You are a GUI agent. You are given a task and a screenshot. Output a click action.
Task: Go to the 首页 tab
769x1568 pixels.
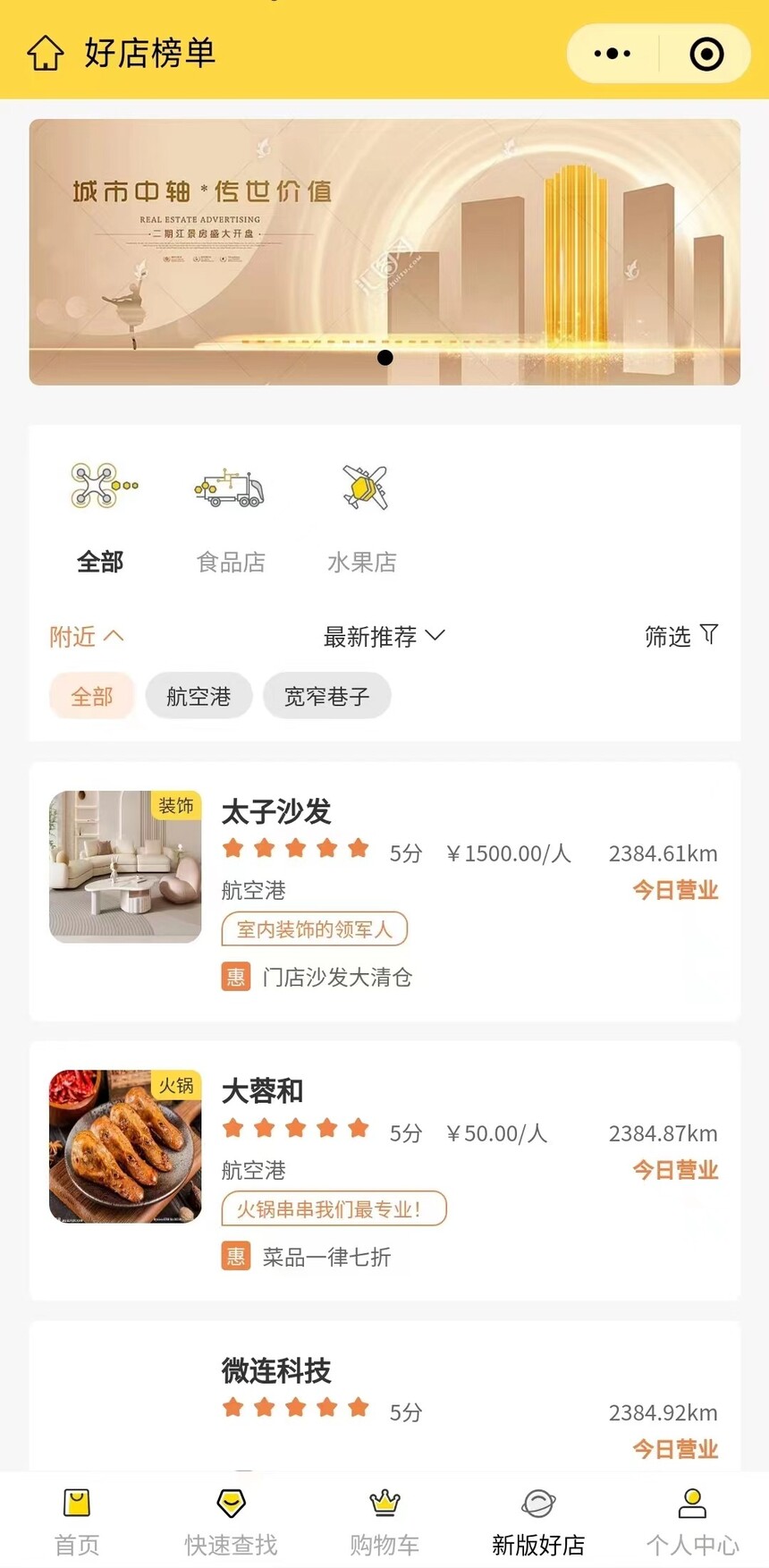click(x=77, y=1521)
